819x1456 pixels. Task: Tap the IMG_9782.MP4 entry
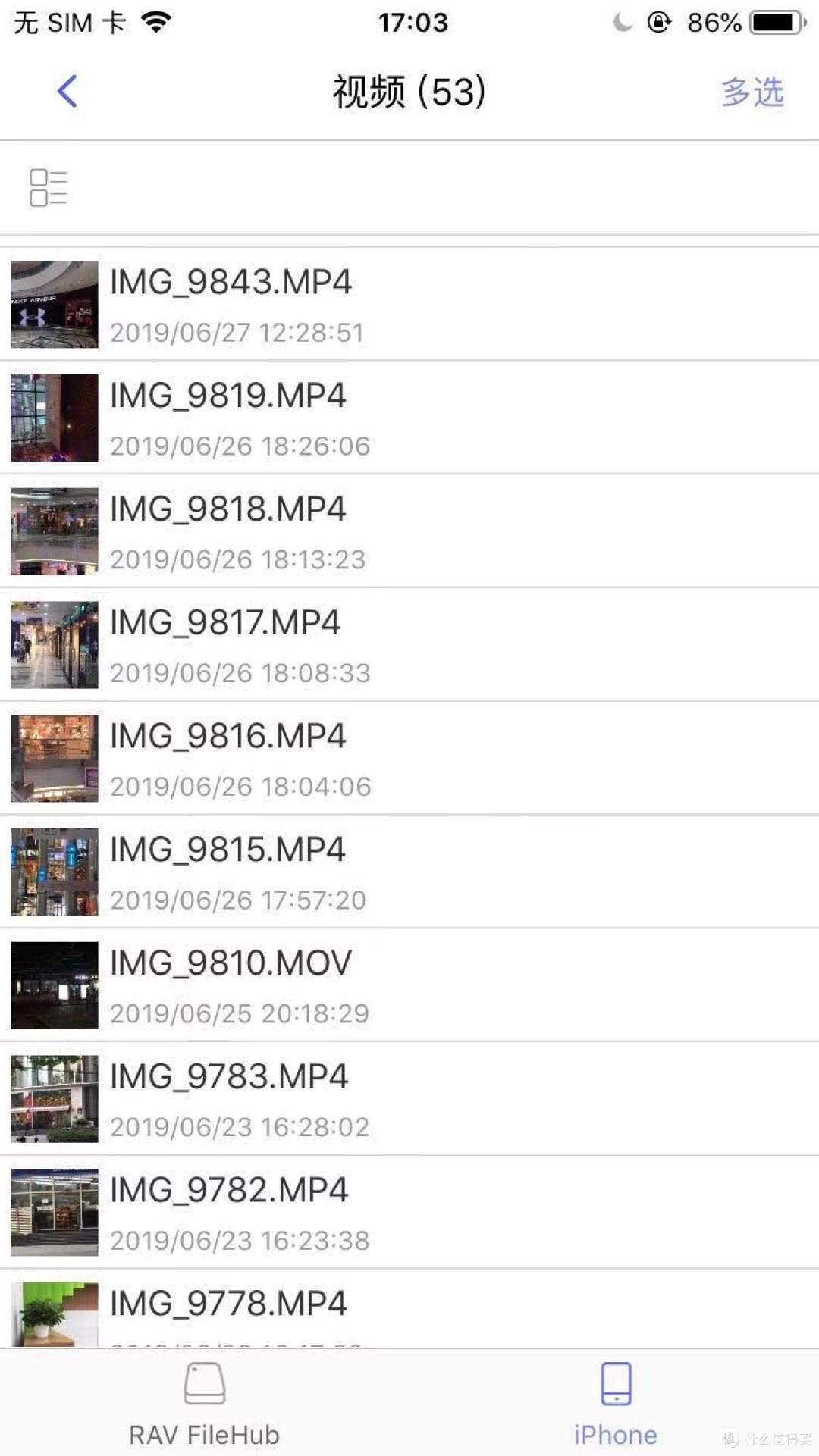409,1213
